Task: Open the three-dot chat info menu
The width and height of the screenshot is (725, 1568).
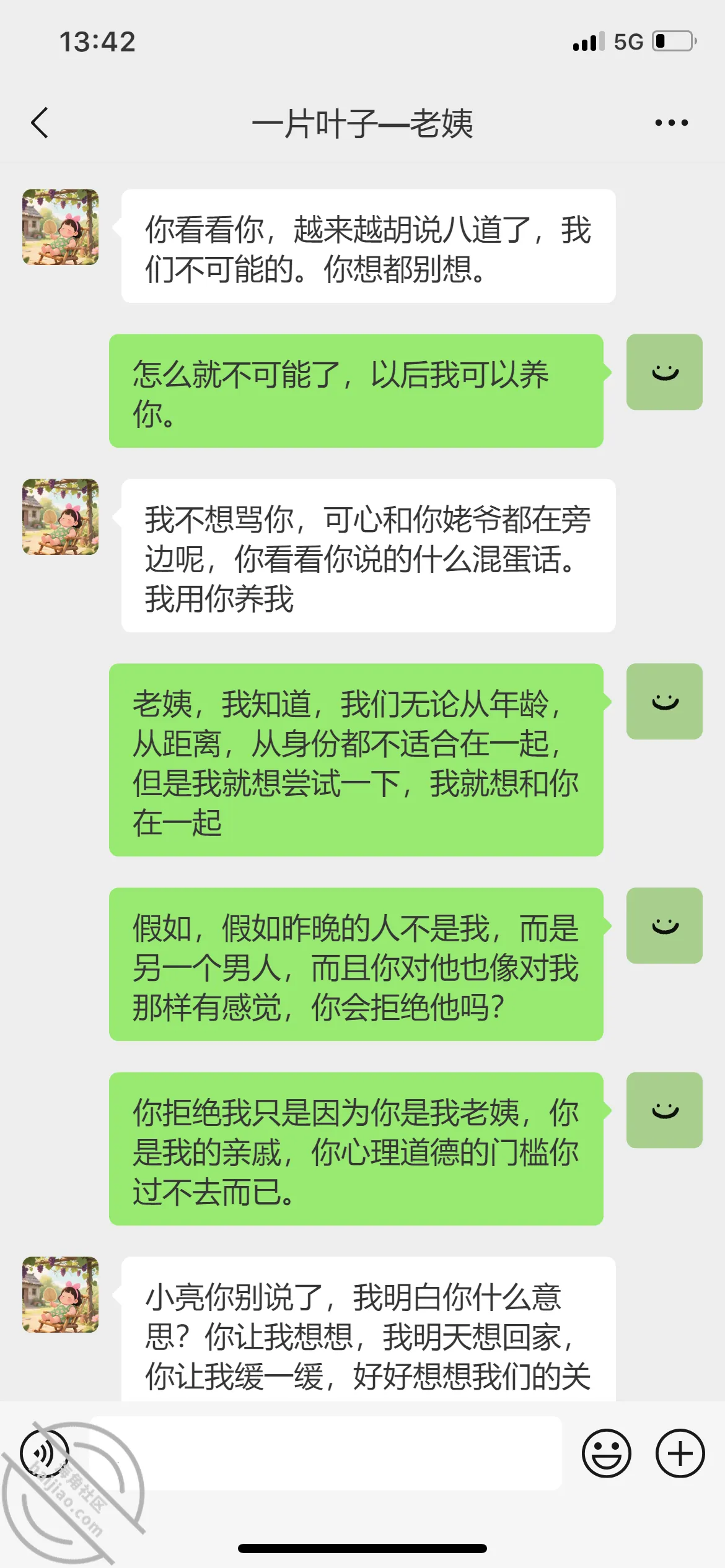Action: coord(672,123)
